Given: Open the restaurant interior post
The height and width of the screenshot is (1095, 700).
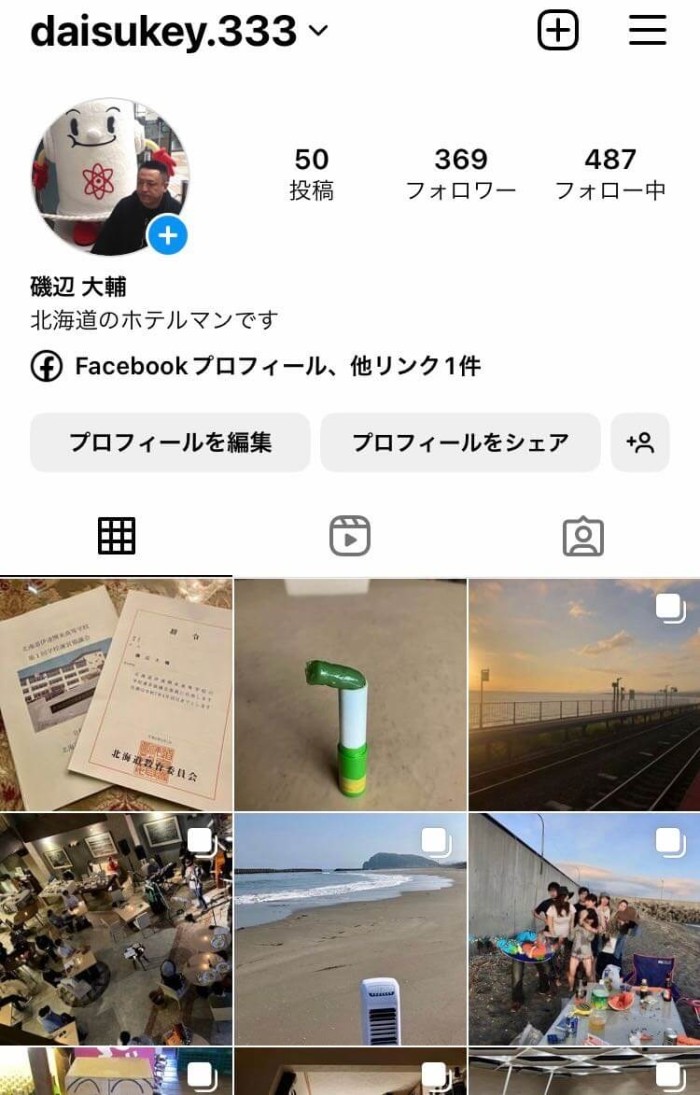Looking at the screenshot, I should 116,929.
